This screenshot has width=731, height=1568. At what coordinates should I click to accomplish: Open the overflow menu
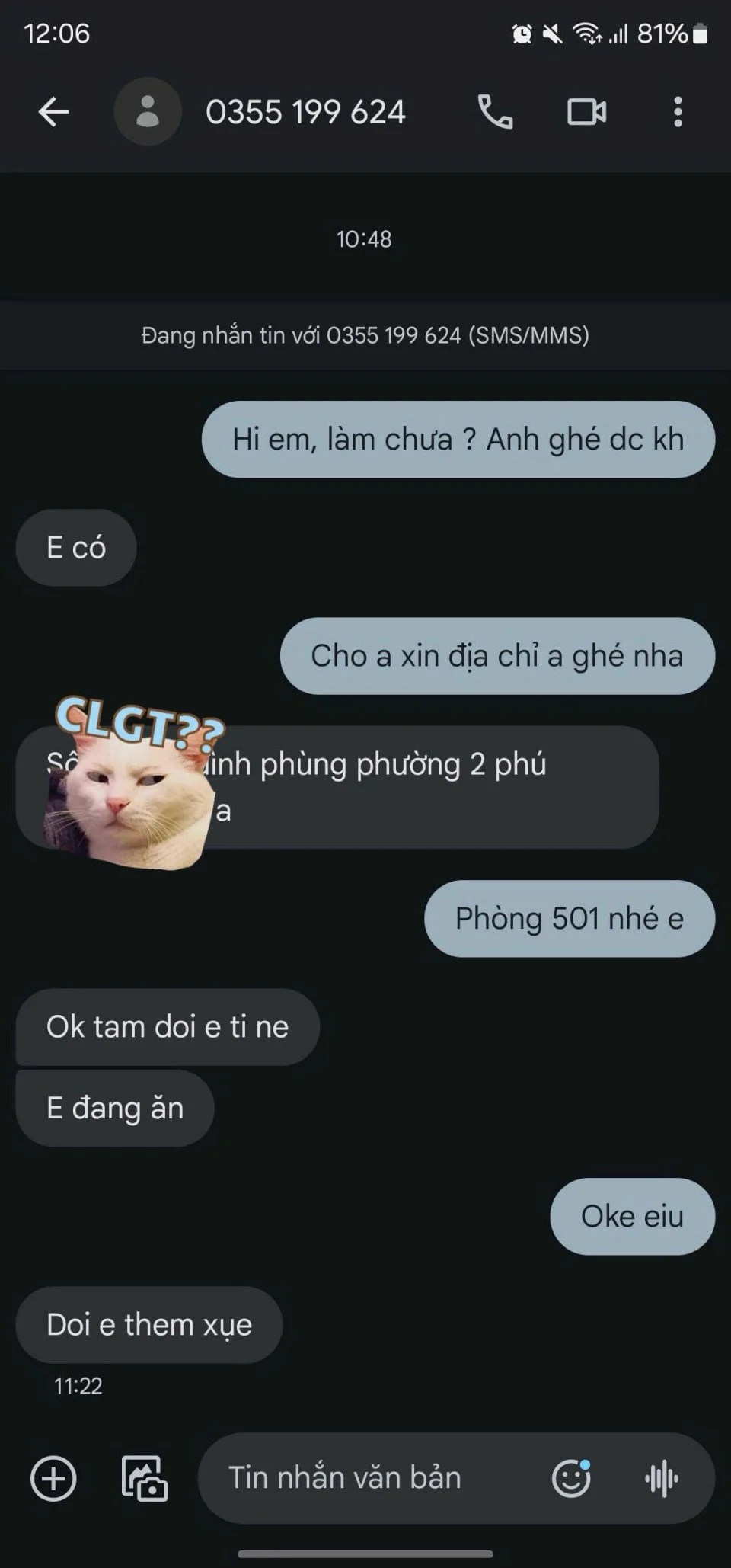[677, 112]
